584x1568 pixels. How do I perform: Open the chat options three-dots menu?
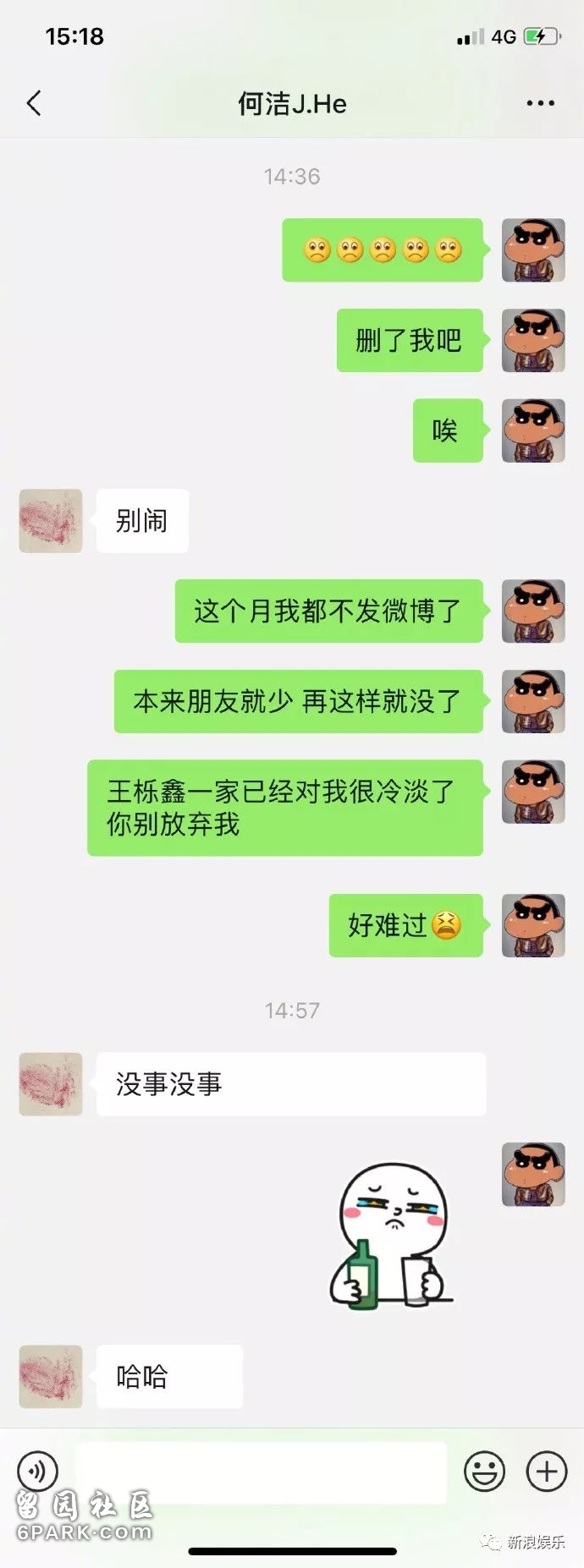click(x=540, y=103)
